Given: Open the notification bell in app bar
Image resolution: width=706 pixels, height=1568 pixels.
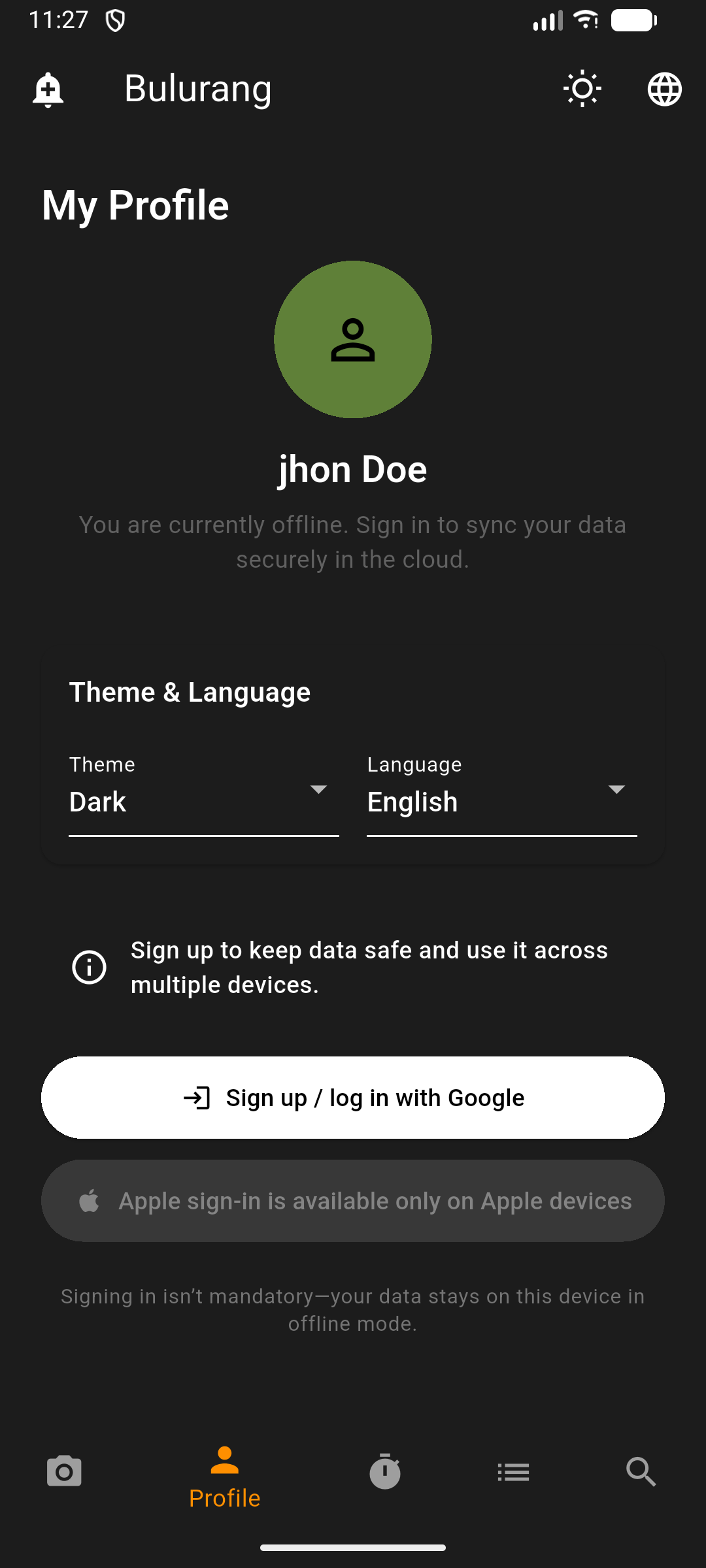Looking at the screenshot, I should point(48,90).
